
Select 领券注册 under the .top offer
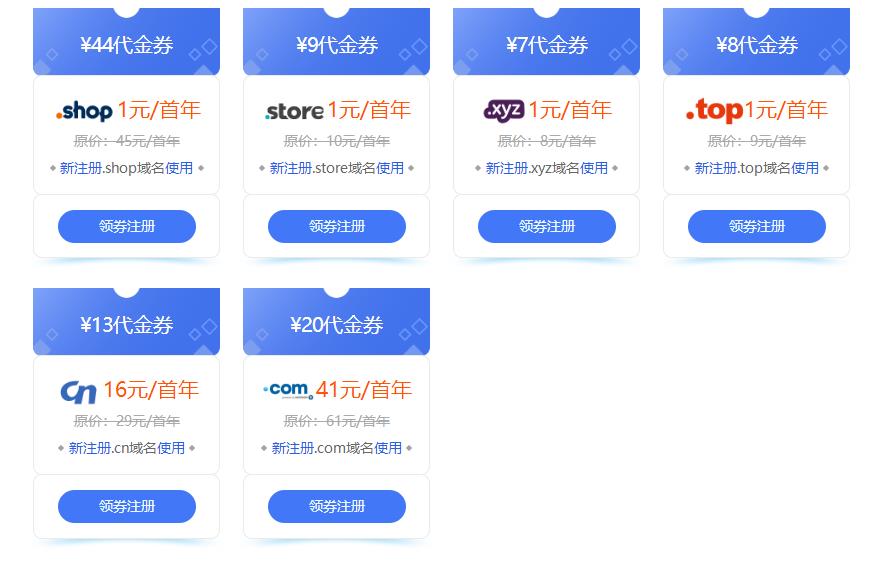[x=756, y=226]
